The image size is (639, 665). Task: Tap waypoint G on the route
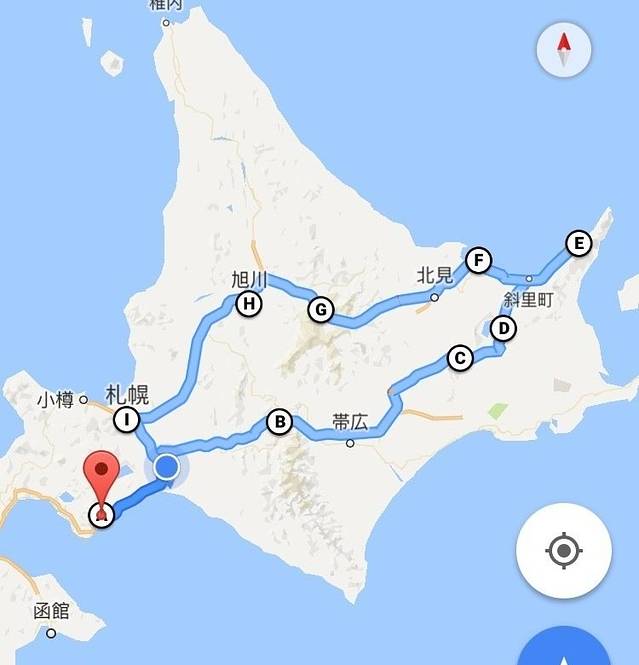click(x=320, y=309)
